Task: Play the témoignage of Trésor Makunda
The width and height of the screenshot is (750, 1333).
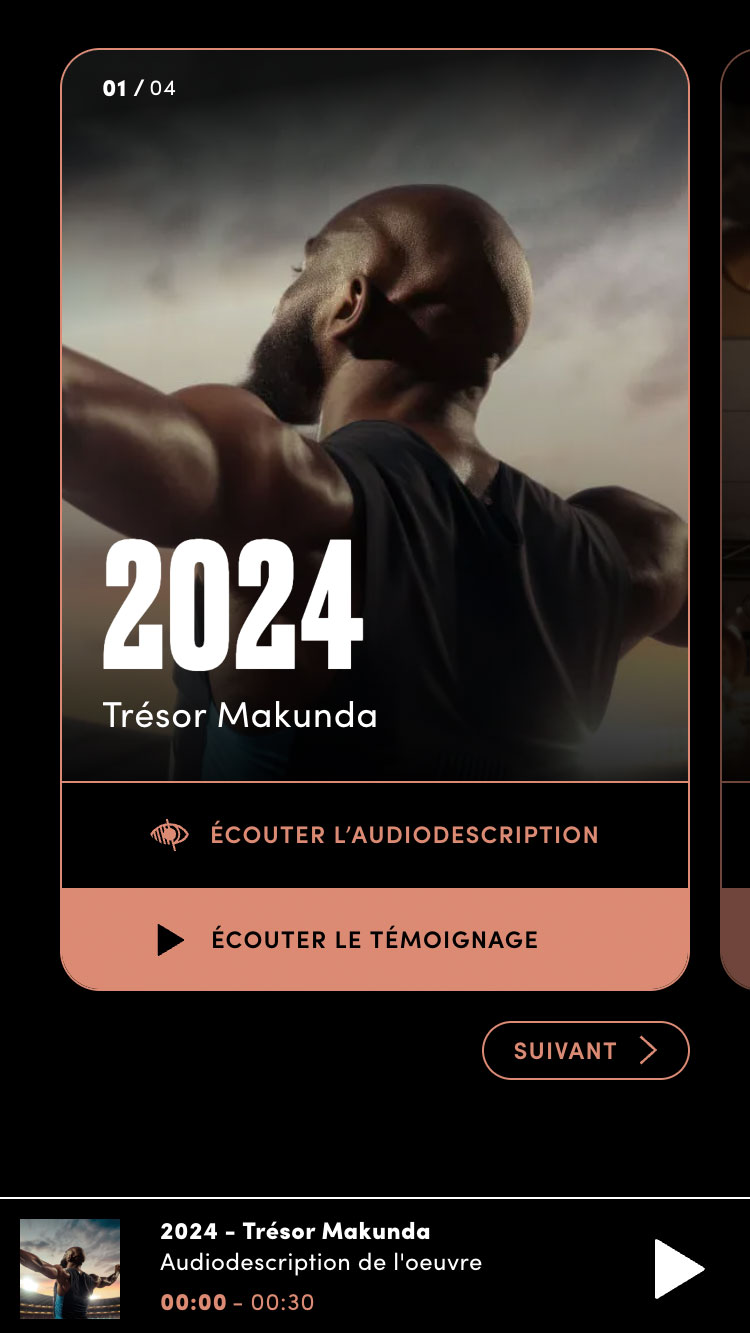Action: point(375,940)
